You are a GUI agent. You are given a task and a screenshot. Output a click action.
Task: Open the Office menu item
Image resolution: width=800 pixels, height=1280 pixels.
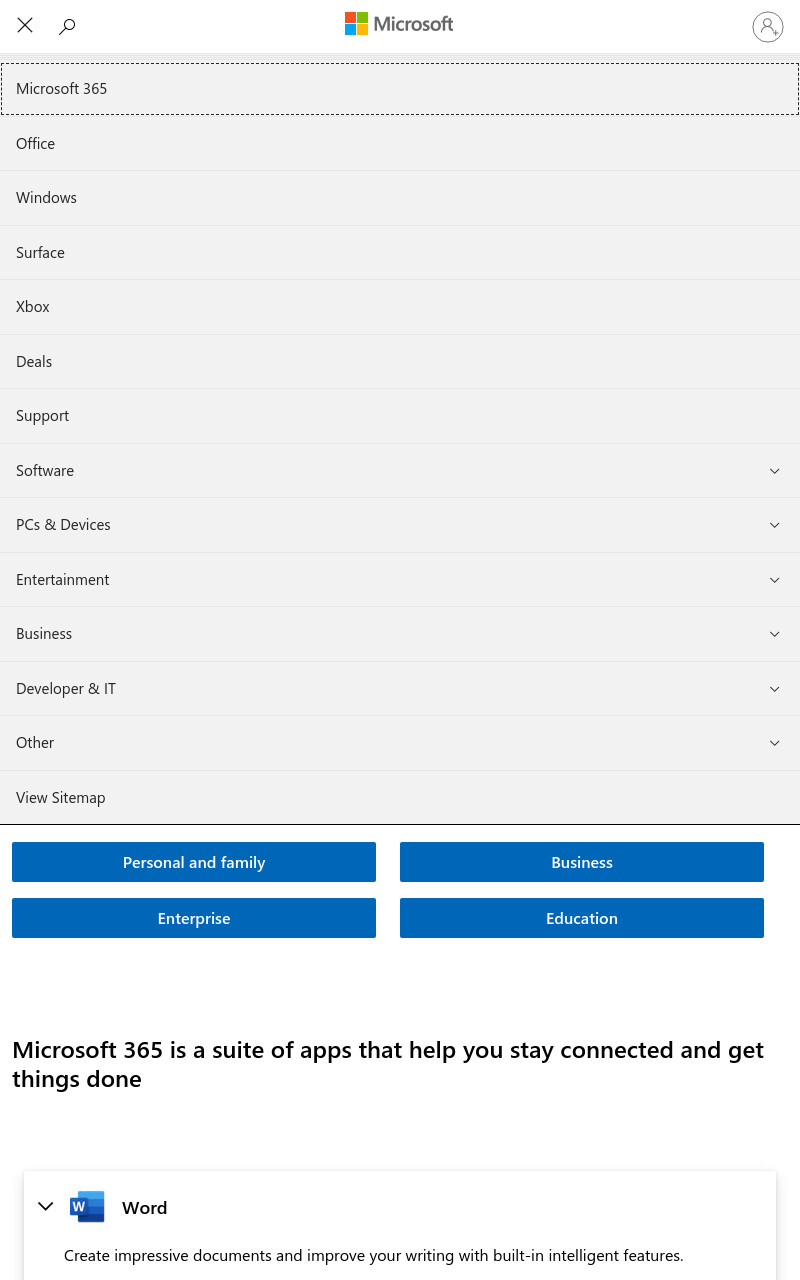click(400, 144)
